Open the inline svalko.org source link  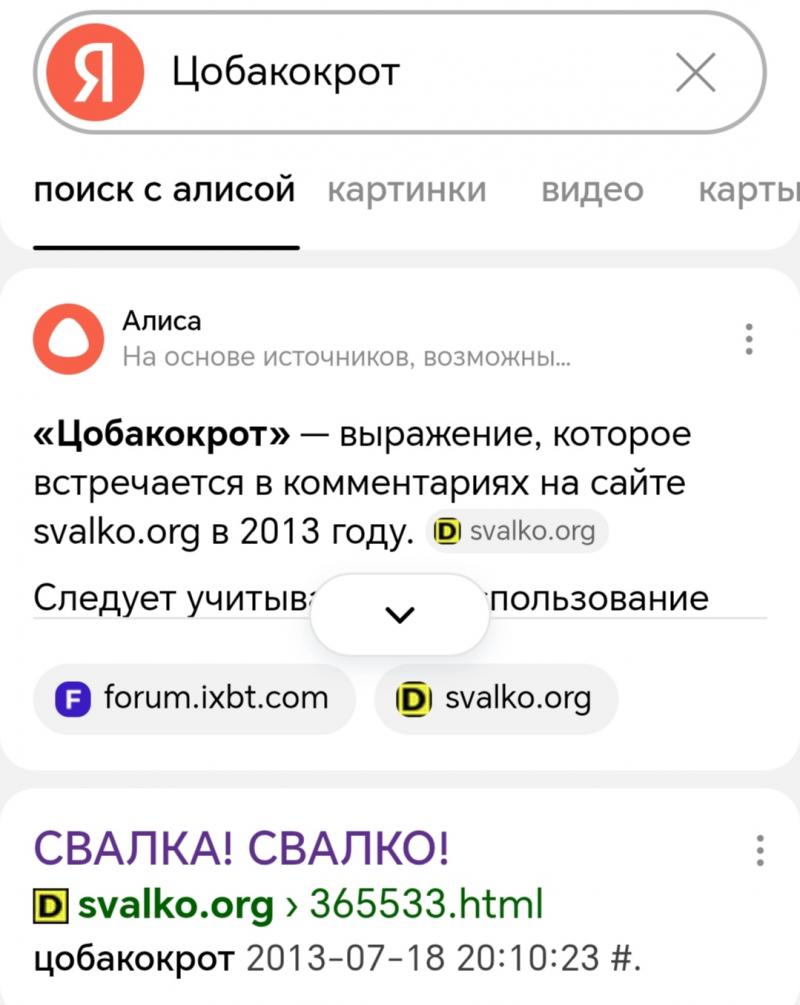518,532
